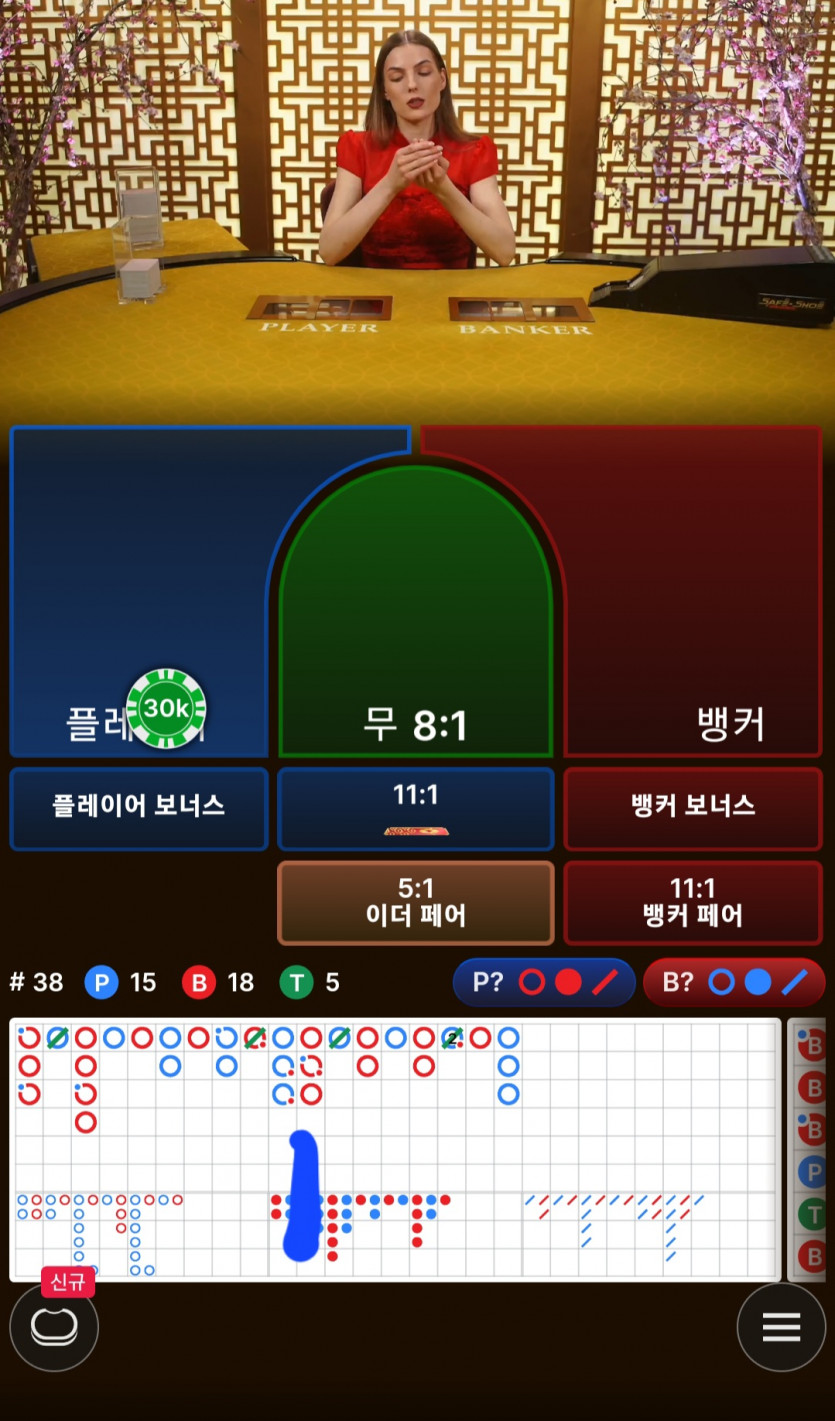Show P? next-player roadmap prediction
This screenshot has height=1421, width=835.
(544, 982)
